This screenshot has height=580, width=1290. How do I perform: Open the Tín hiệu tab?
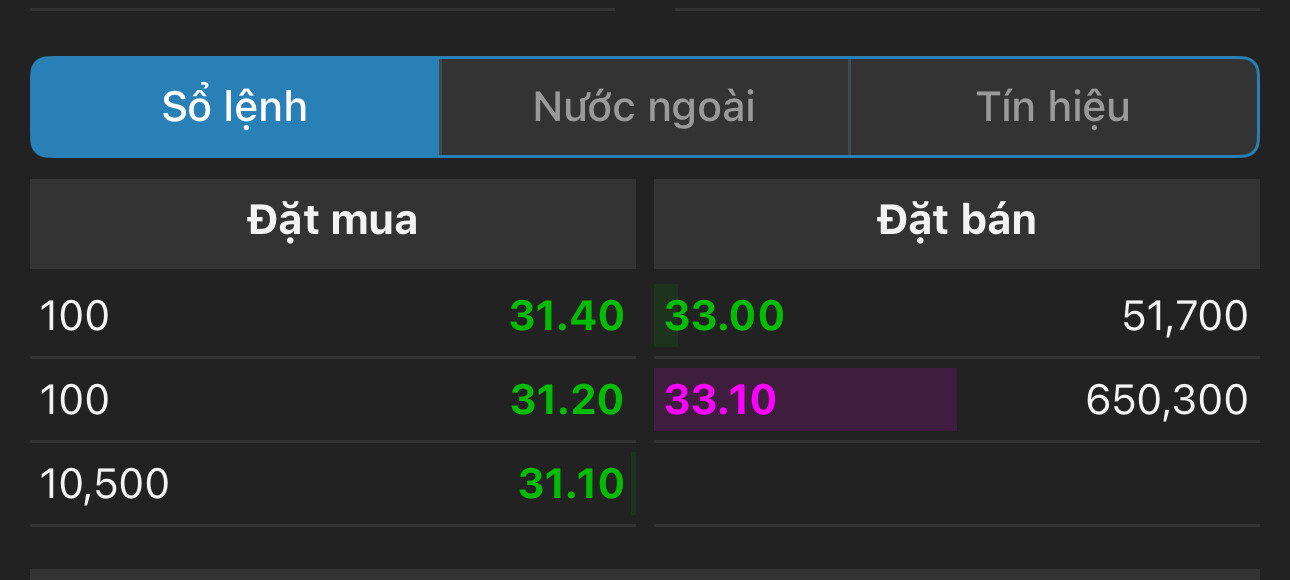click(1053, 107)
